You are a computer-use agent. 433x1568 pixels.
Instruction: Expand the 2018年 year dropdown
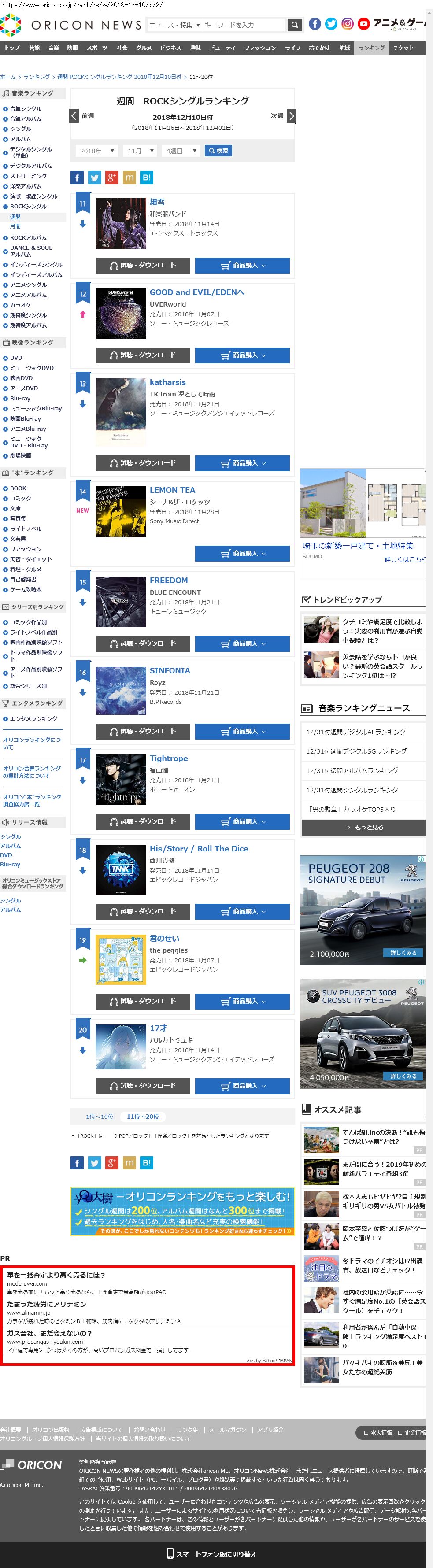(97, 151)
